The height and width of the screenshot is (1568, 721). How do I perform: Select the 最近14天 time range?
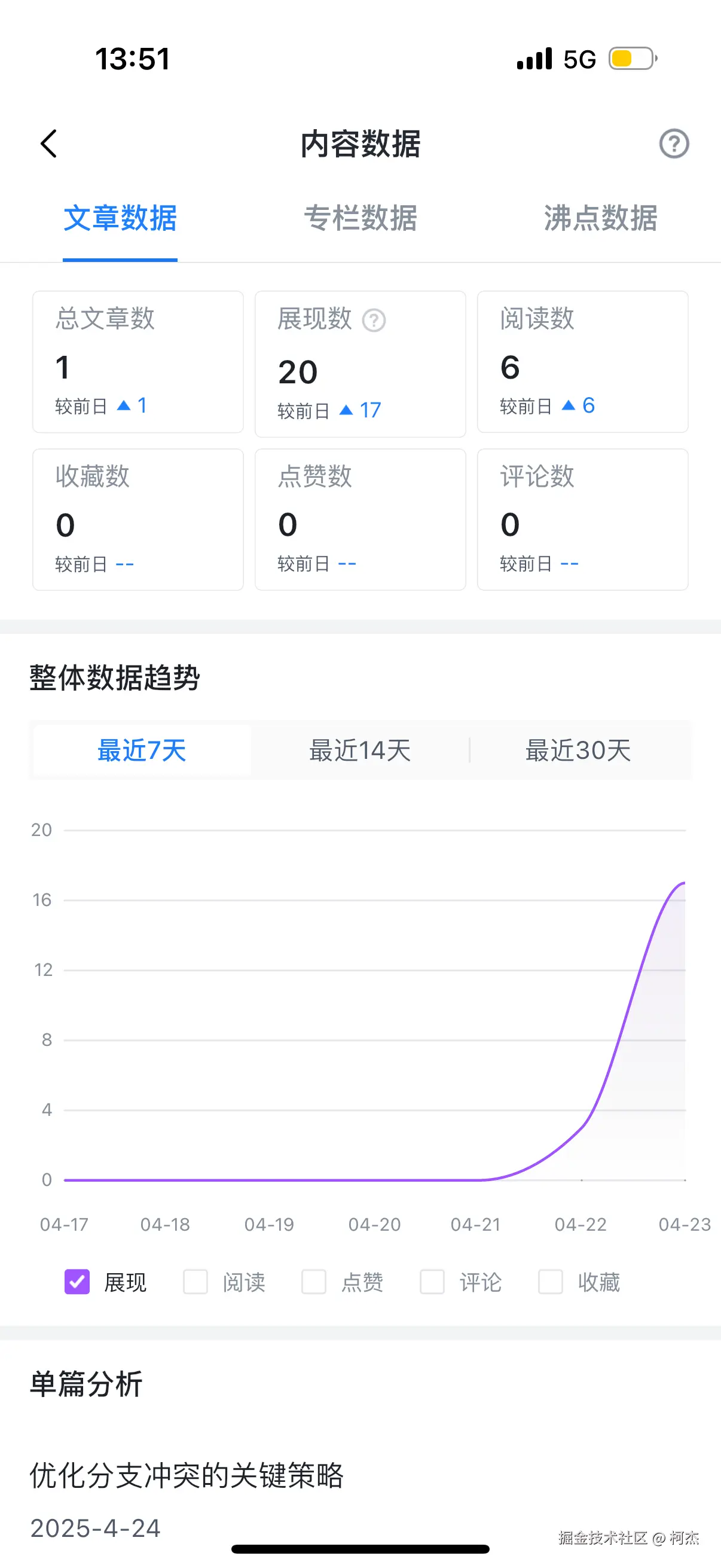360,751
